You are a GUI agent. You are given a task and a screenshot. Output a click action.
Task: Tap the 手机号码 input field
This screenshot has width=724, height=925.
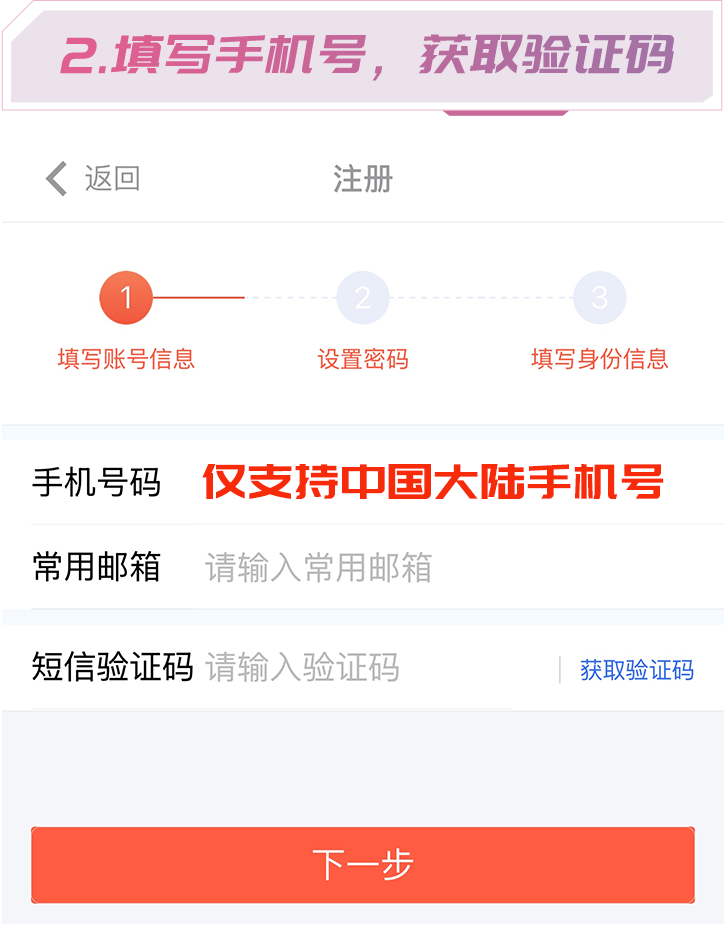tap(432, 483)
